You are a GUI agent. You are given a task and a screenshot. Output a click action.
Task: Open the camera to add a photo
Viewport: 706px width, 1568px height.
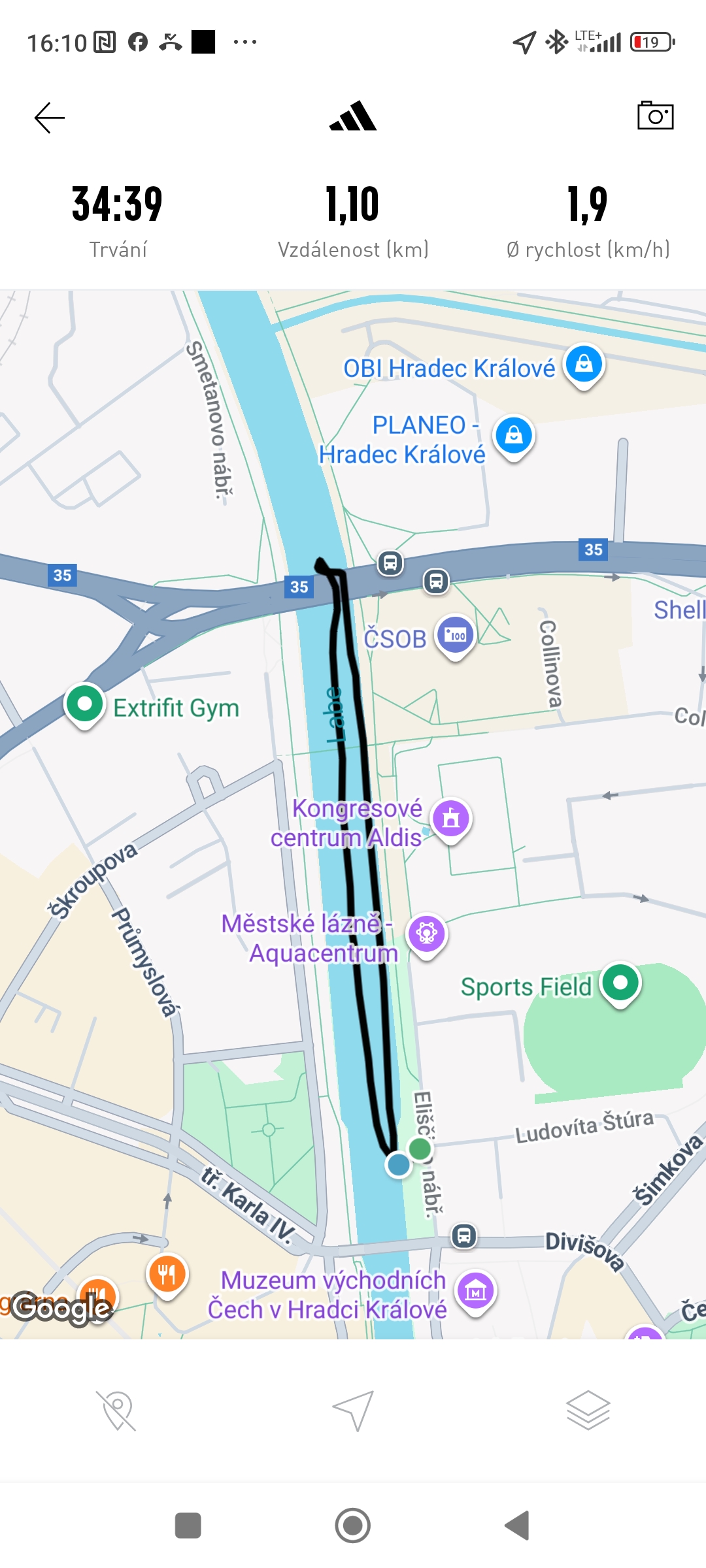(x=655, y=116)
